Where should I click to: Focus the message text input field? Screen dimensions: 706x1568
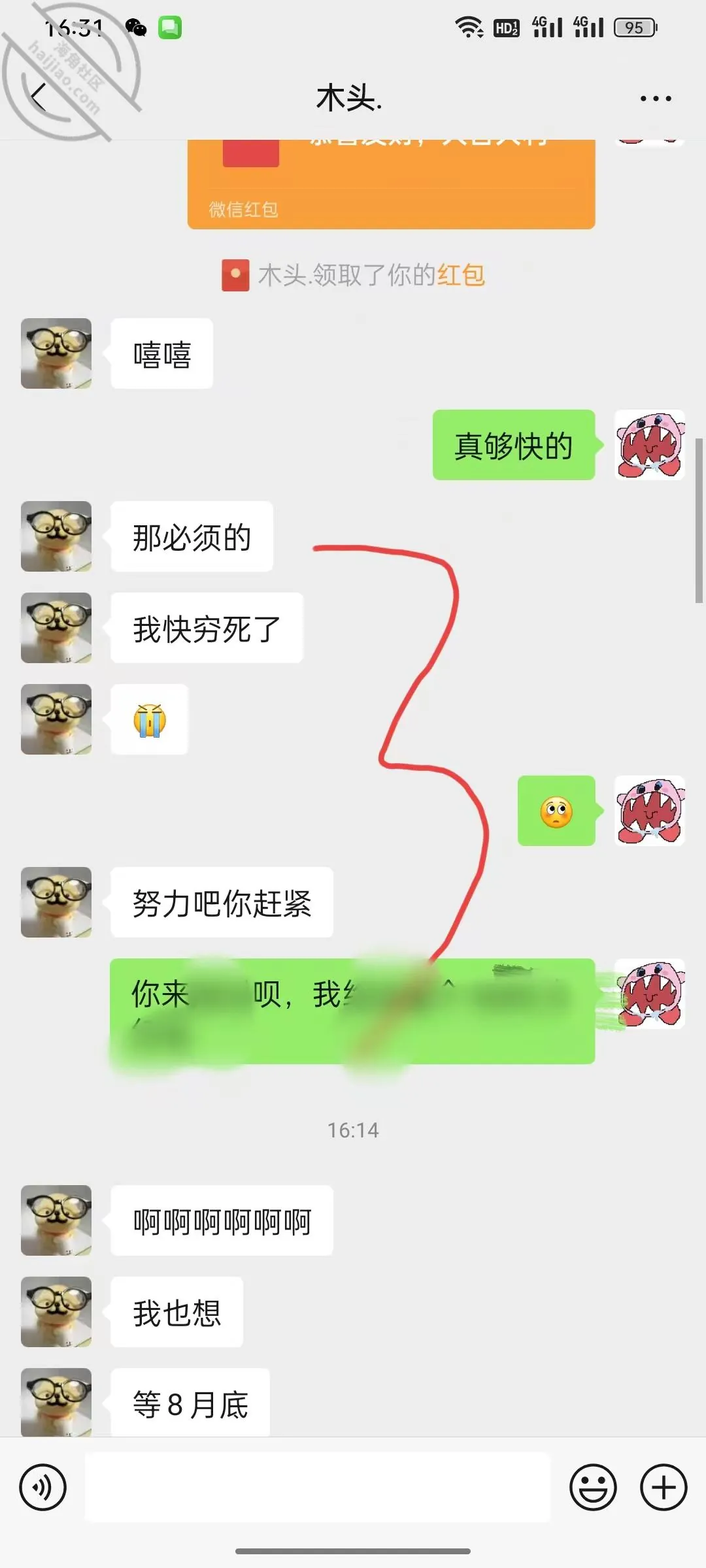coord(318,1487)
